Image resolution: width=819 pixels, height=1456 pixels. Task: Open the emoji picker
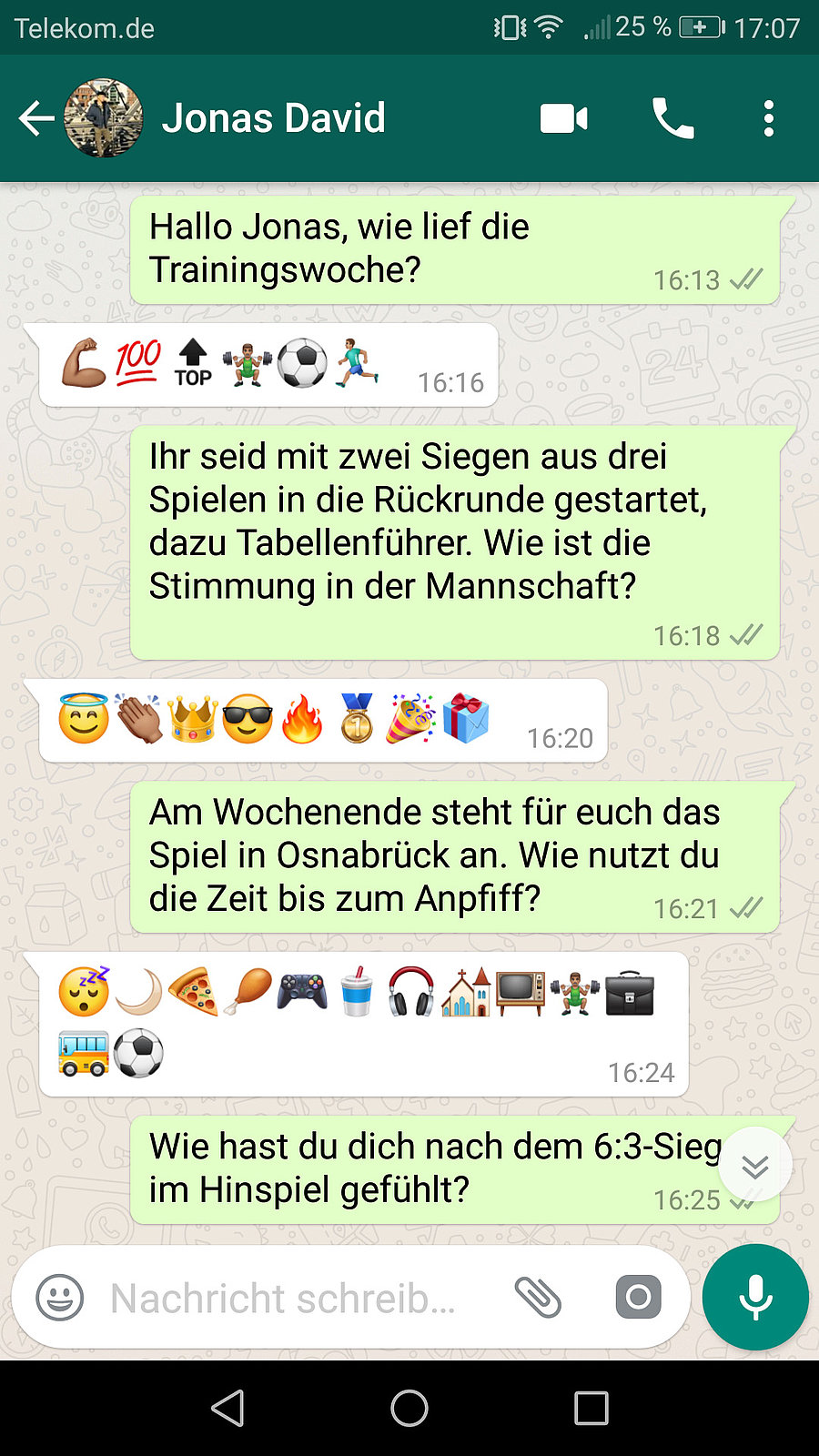(x=60, y=1298)
